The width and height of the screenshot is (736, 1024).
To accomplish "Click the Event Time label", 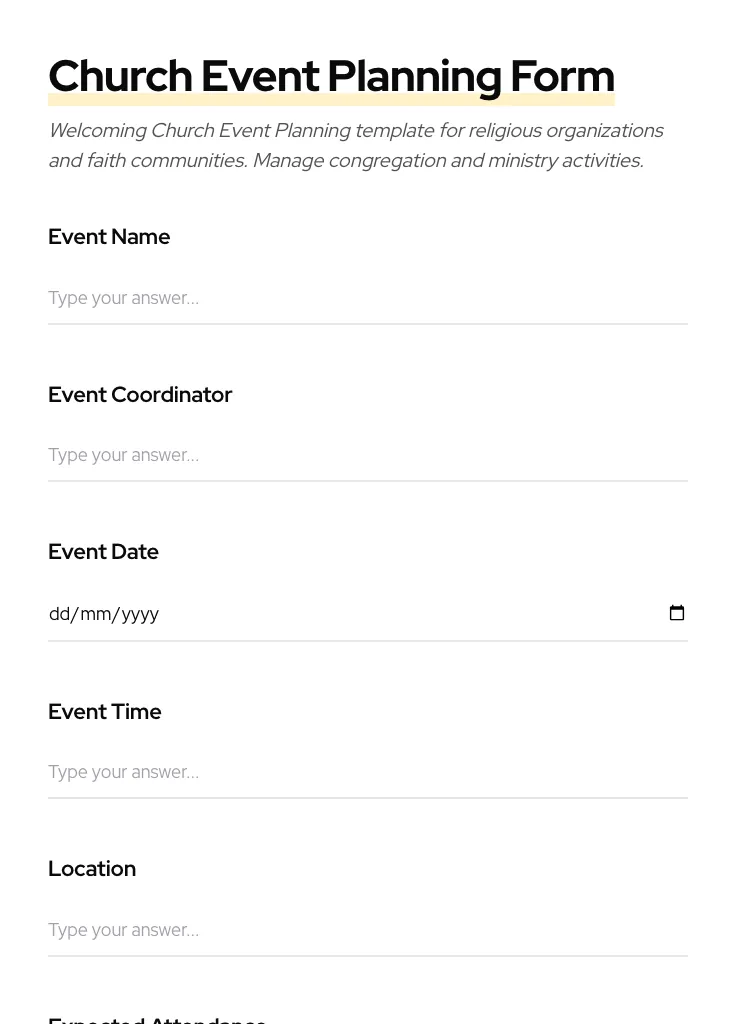I will point(104,712).
